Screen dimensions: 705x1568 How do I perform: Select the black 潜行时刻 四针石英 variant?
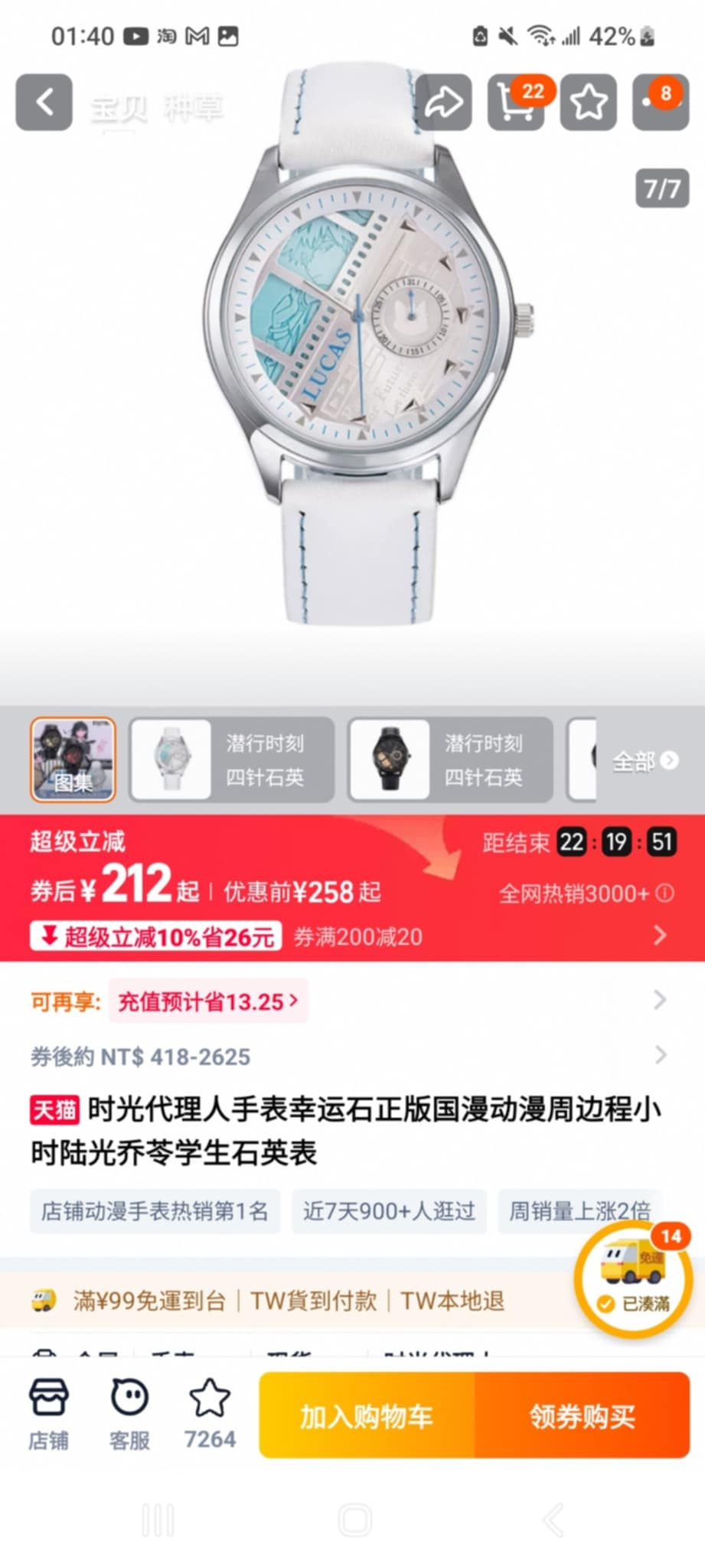tap(450, 759)
